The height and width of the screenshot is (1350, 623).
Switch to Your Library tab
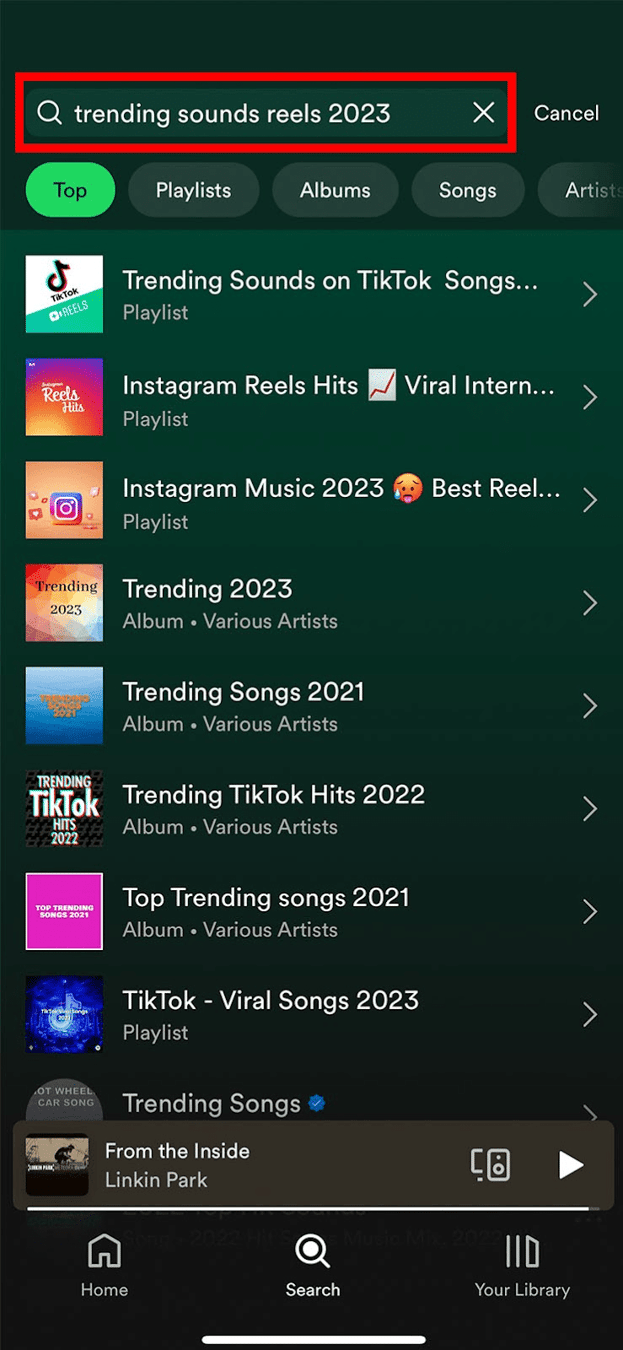[x=522, y=1265]
